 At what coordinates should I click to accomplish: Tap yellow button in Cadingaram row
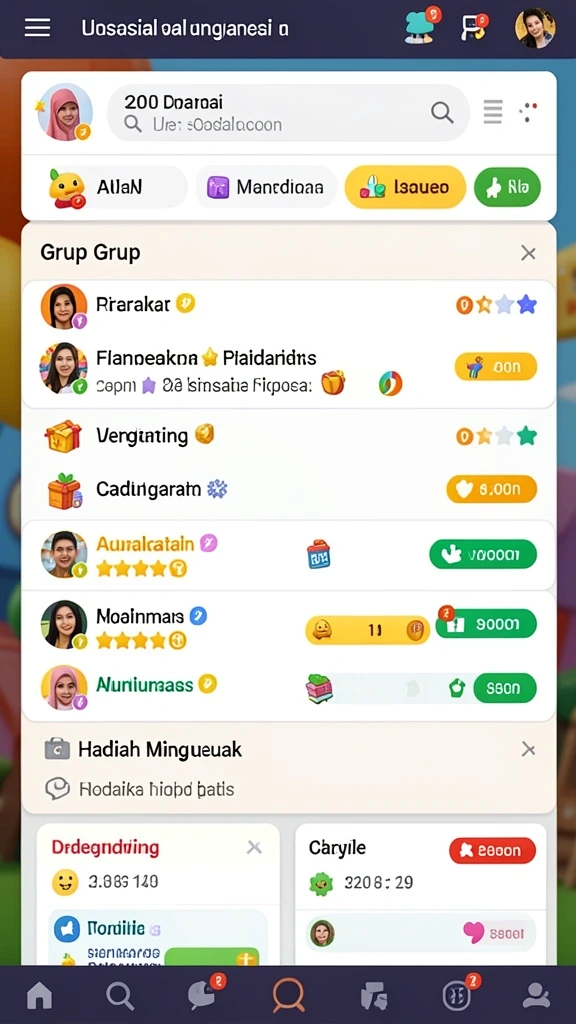(x=492, y=489)
